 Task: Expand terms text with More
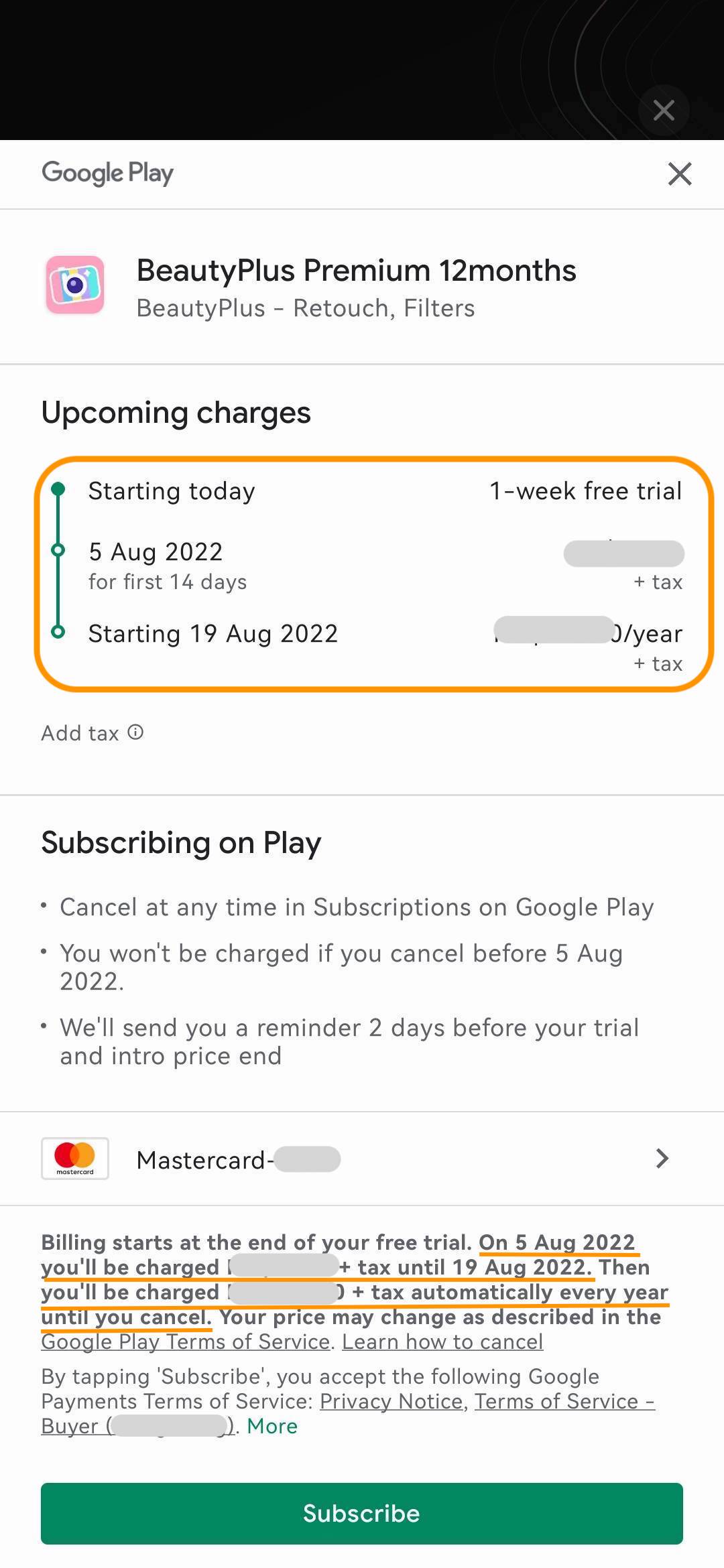coord(272,1426)
